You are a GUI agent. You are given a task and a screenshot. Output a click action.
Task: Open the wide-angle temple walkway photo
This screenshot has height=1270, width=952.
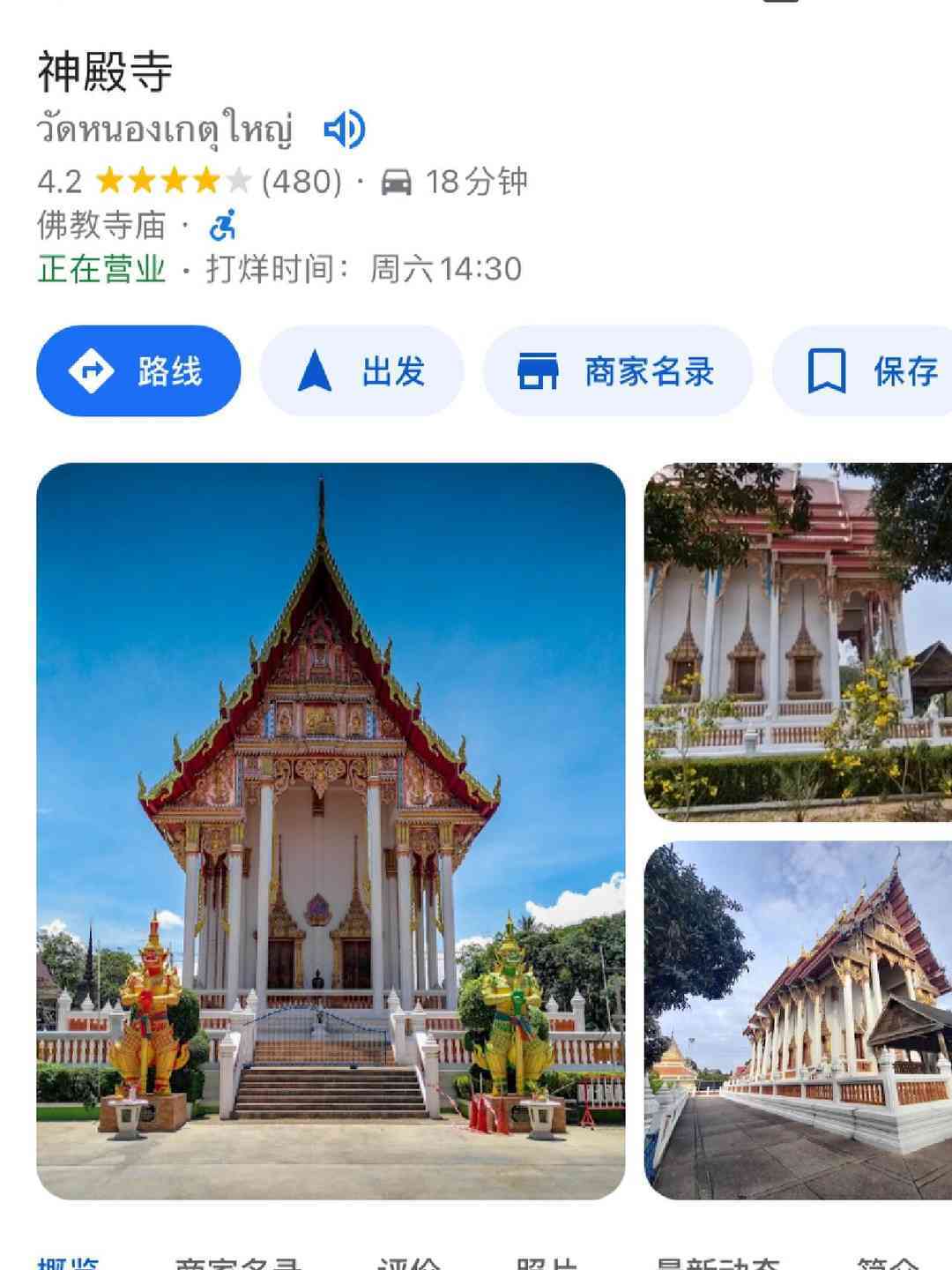pyautogui.click(x=798, y=1020)
